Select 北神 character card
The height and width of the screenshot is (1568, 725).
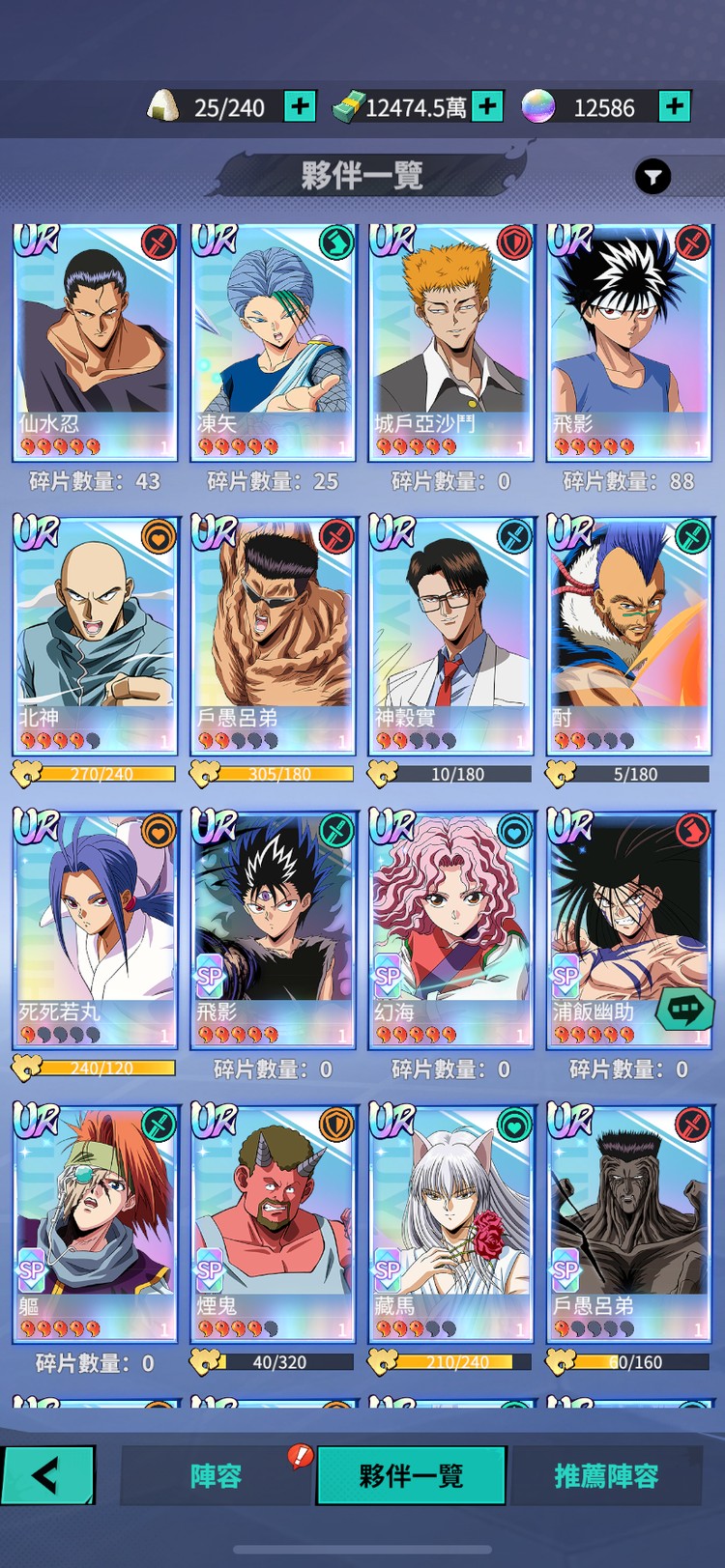click(95, 635)
